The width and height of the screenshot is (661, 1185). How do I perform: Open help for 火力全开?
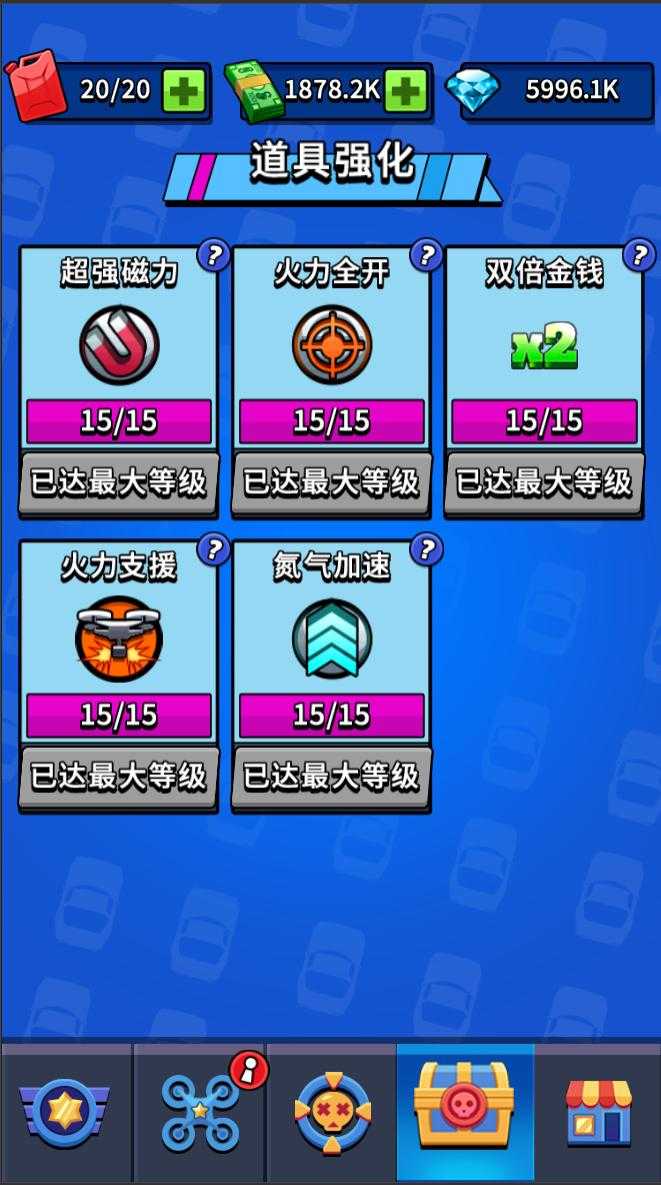click(426, 256)
